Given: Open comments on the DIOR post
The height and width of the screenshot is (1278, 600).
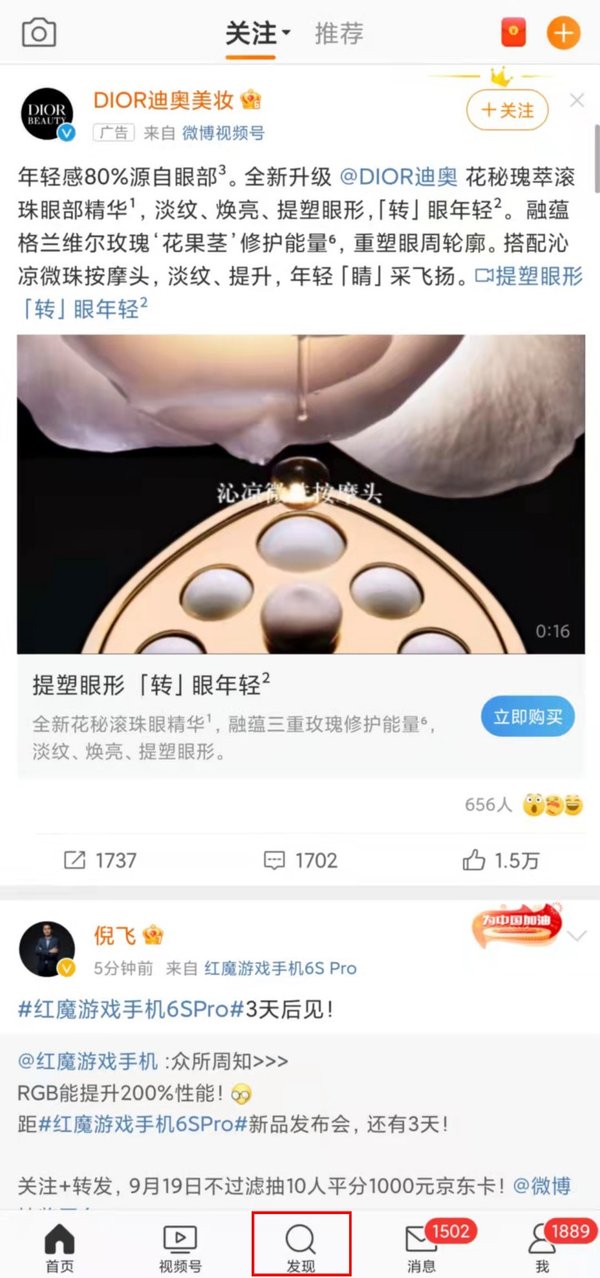Looking at the screenshot, I should (300, 860).
